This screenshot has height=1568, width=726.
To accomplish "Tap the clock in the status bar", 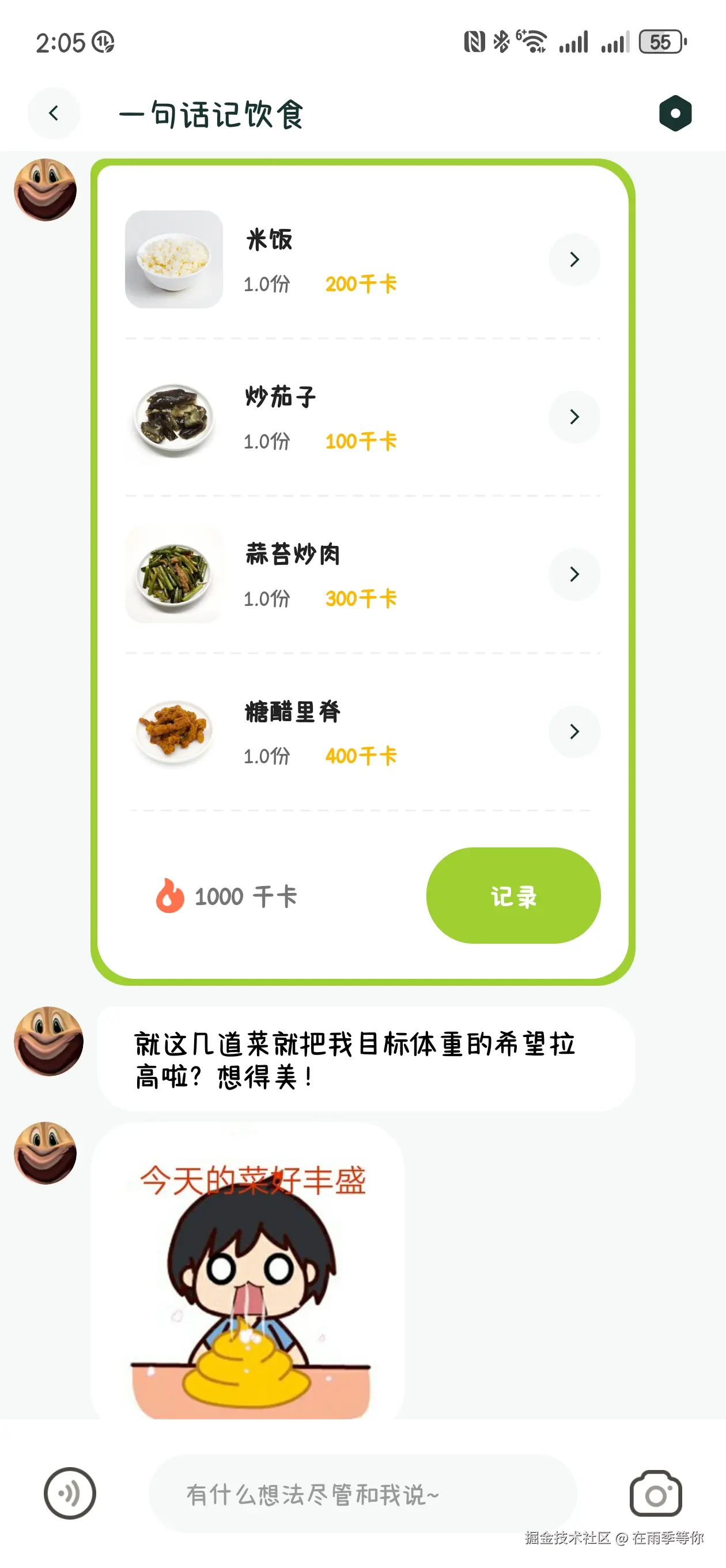I will [x=60, y=42].
